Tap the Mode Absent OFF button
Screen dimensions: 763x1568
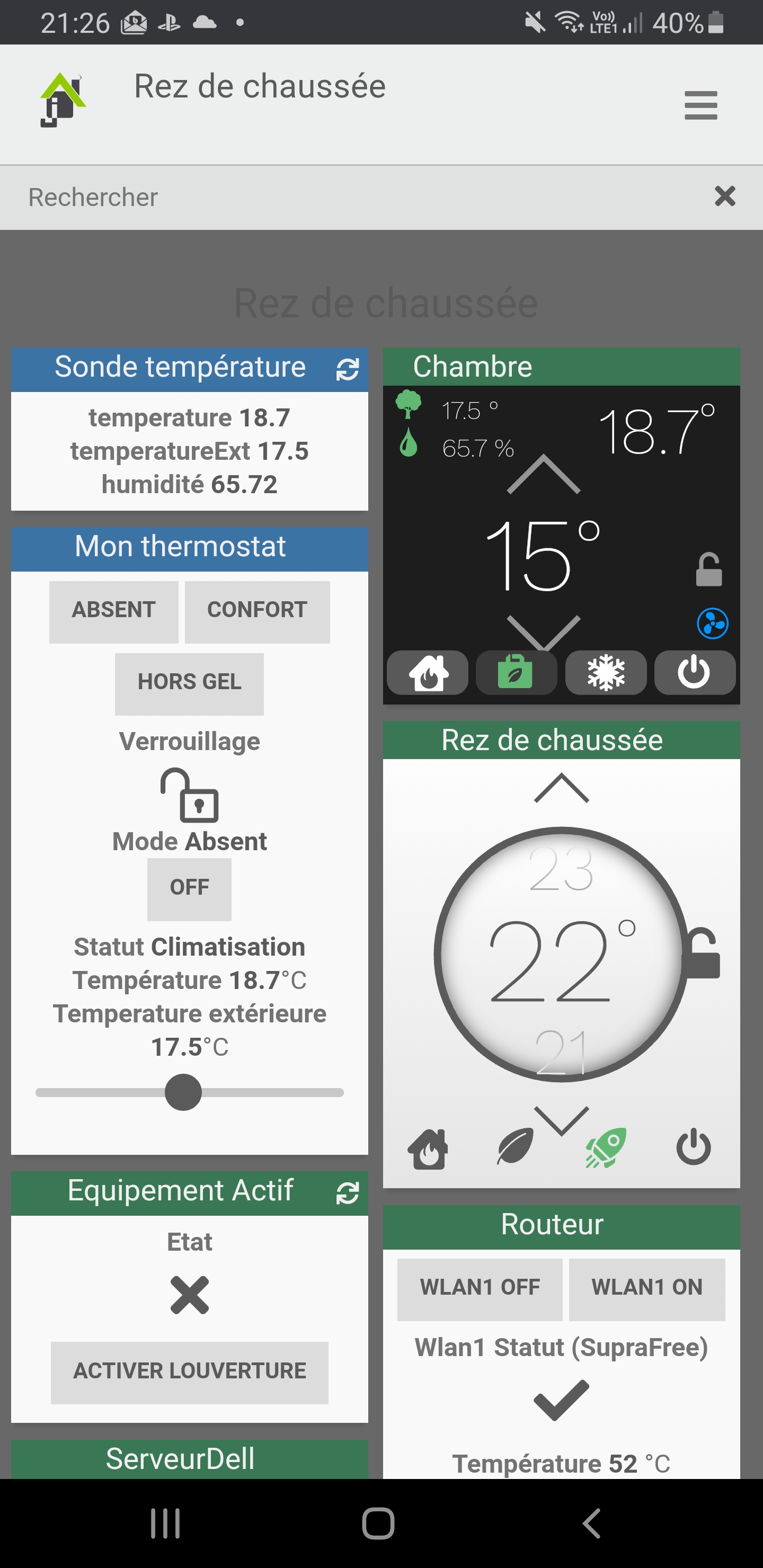pos(189,888)
